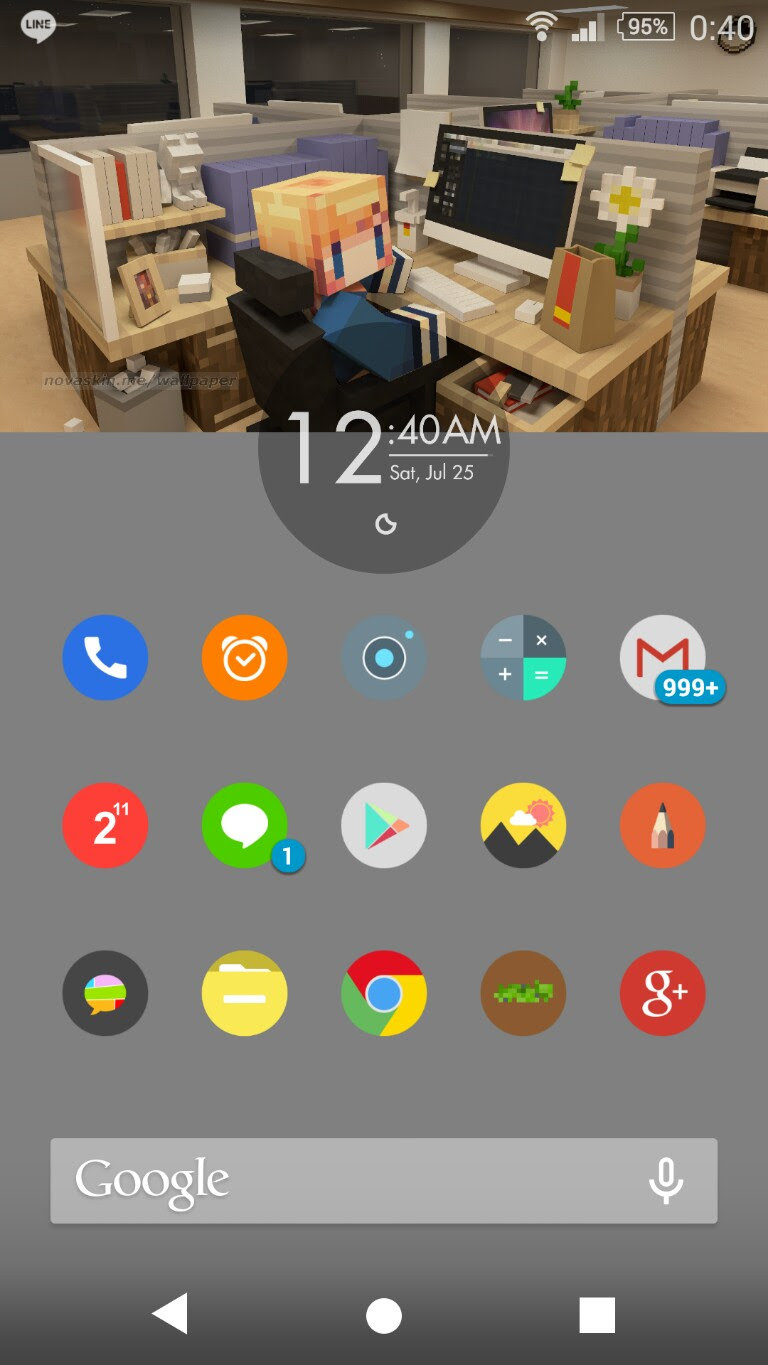
Task: Tap the system back triangle button
Action: [171, 1314]
